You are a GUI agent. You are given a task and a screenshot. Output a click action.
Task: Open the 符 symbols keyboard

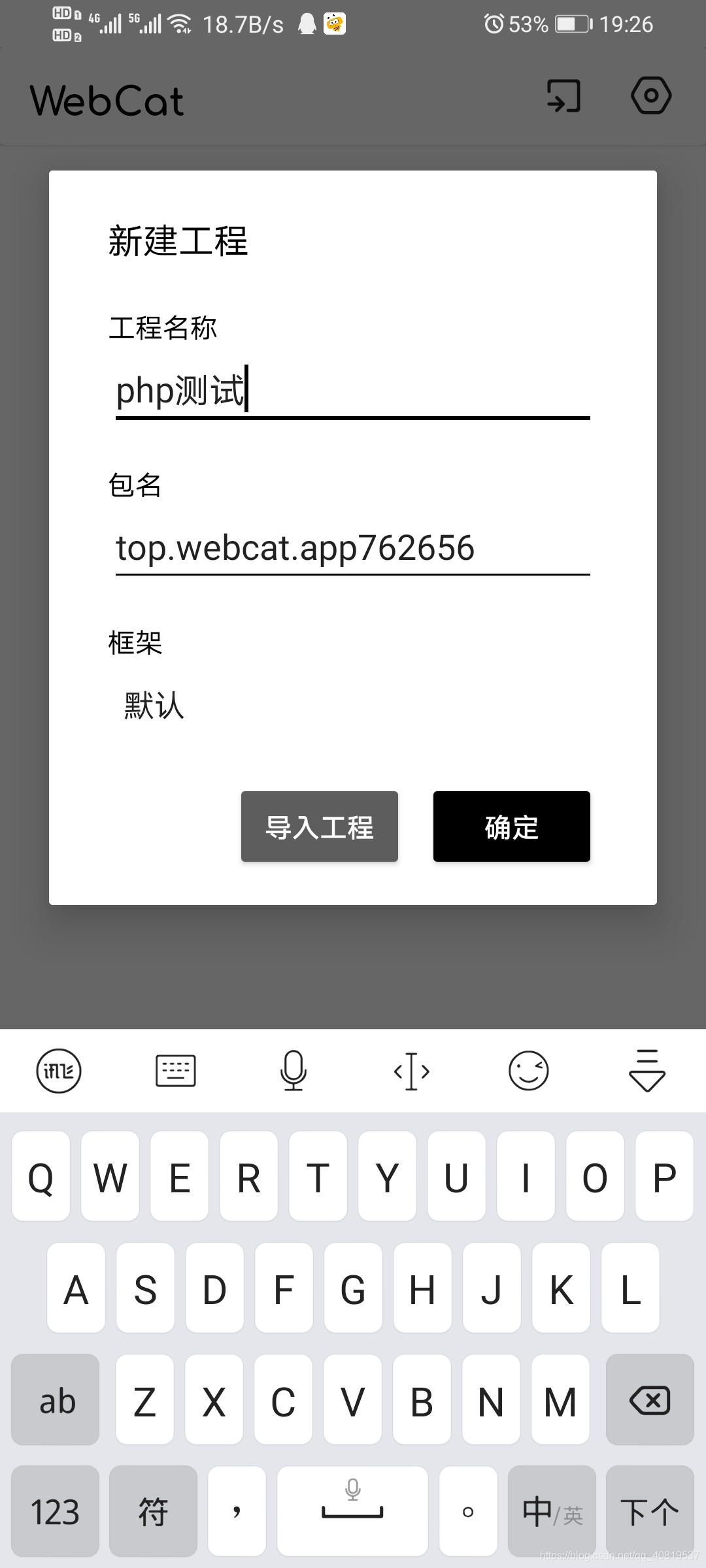pyautogui.click(x=153, y=1512)
